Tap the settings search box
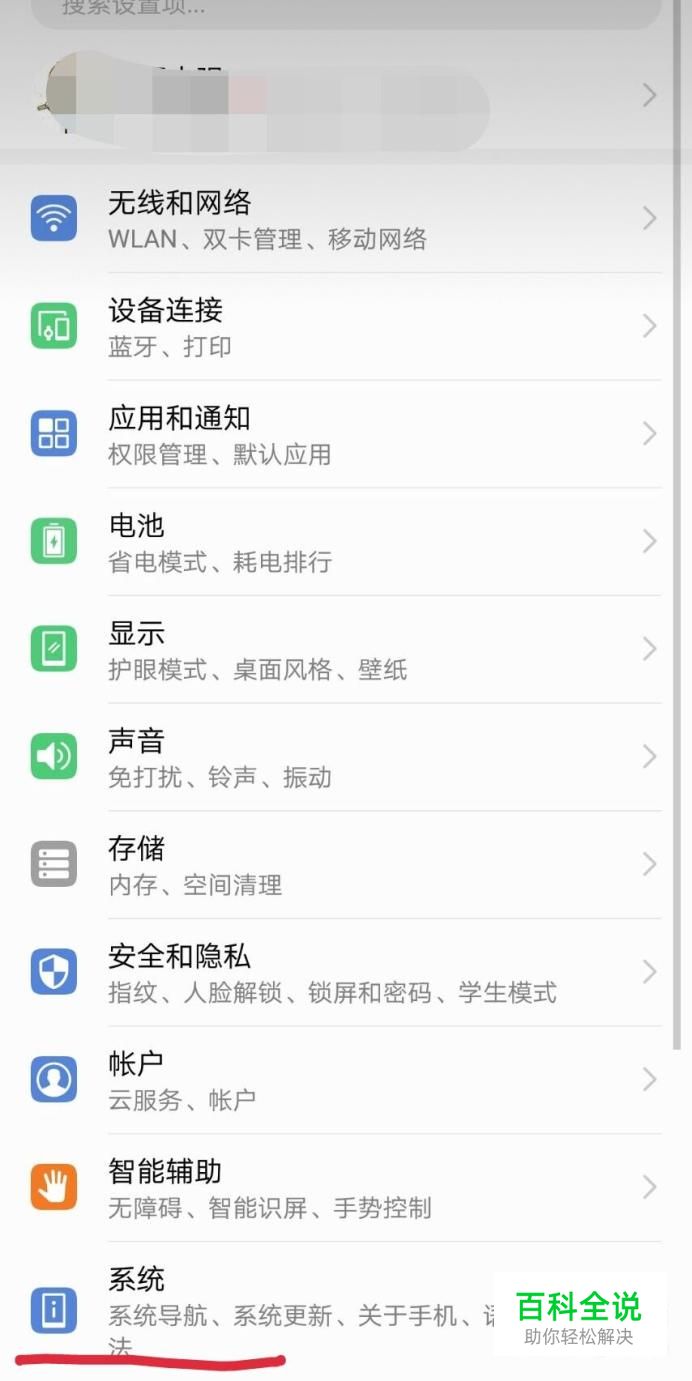692x1381 pixels. coord(345,10)
